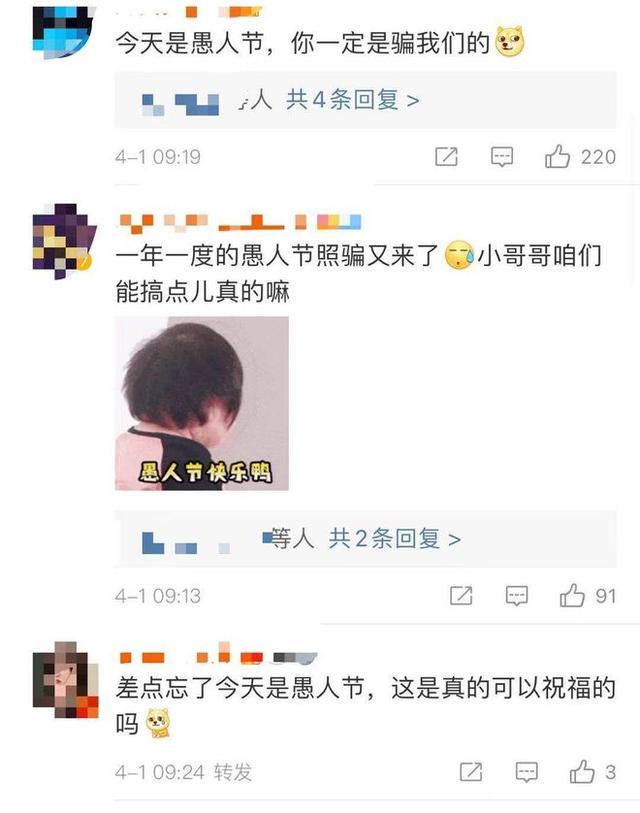Reply to the 4-1 09:24 comment
The image size is (640, 813).
526,772
